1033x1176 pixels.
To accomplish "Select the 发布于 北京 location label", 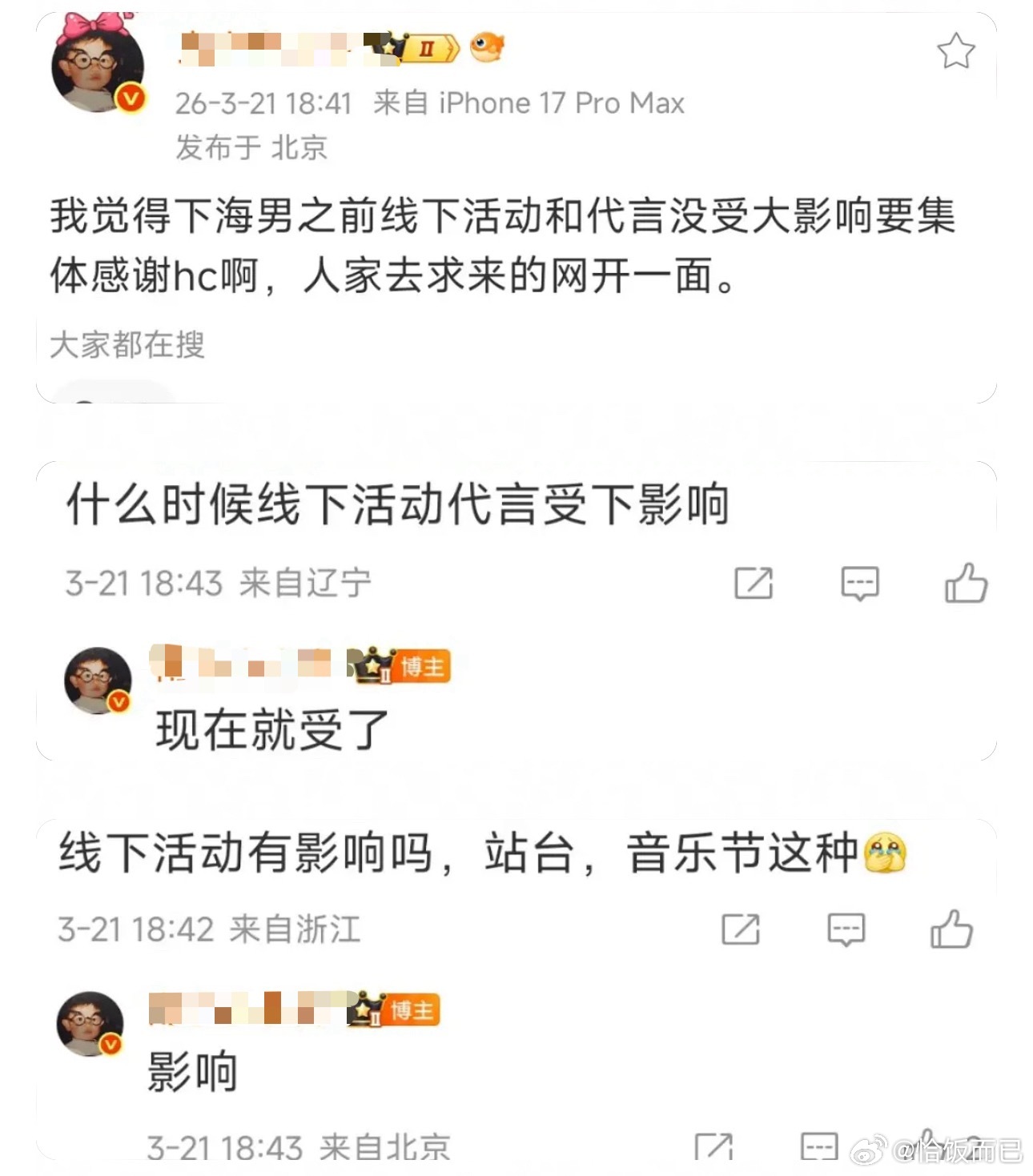I will point(251,147).
